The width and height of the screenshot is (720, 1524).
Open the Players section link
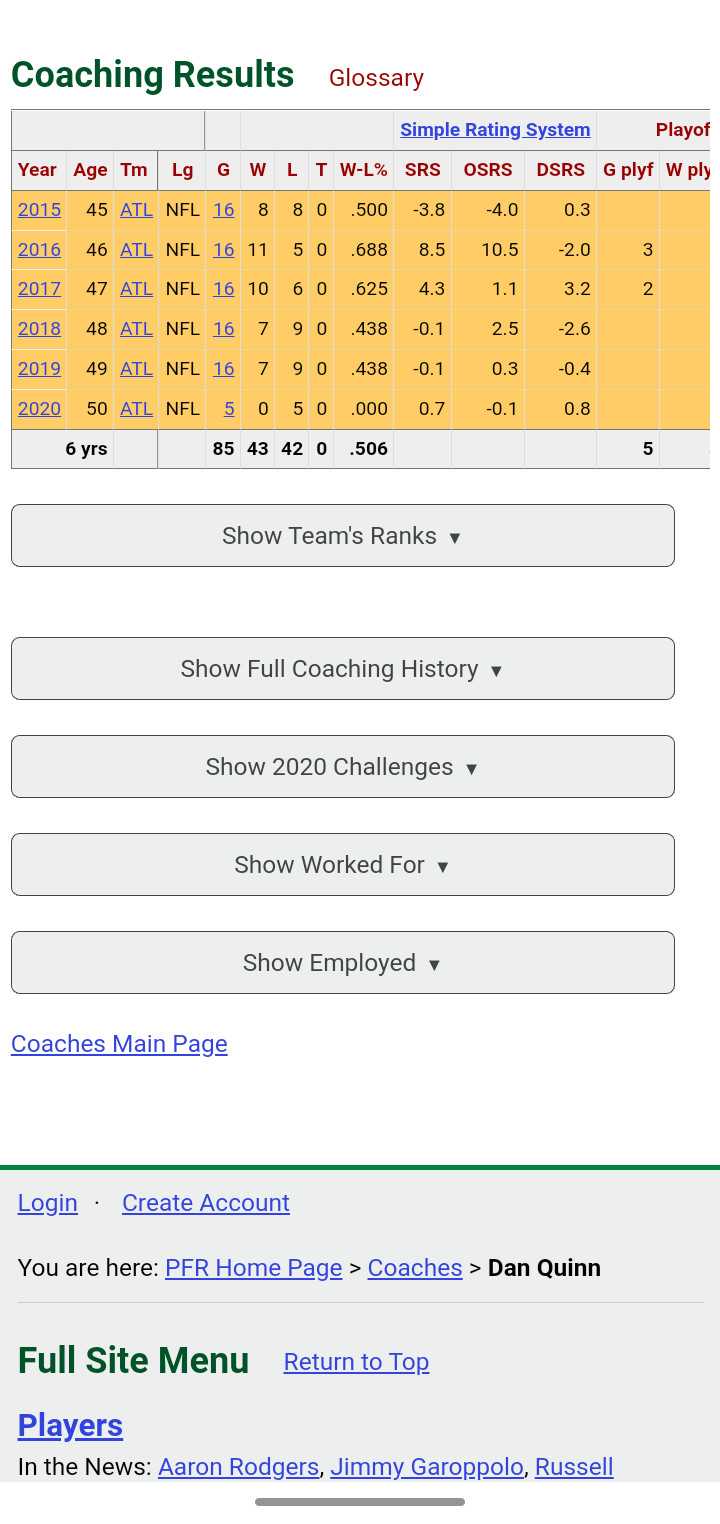point(70,1426)
